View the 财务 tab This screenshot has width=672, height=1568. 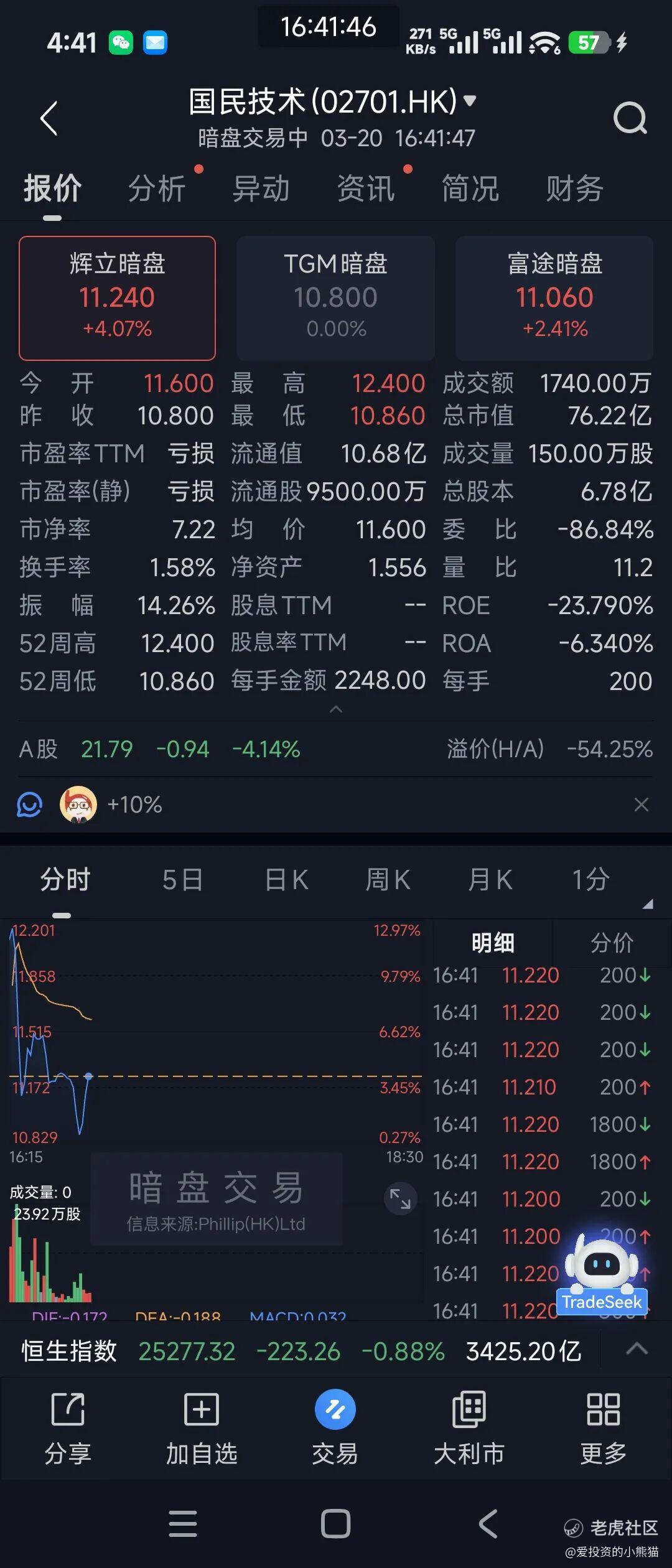coord(574,189)
